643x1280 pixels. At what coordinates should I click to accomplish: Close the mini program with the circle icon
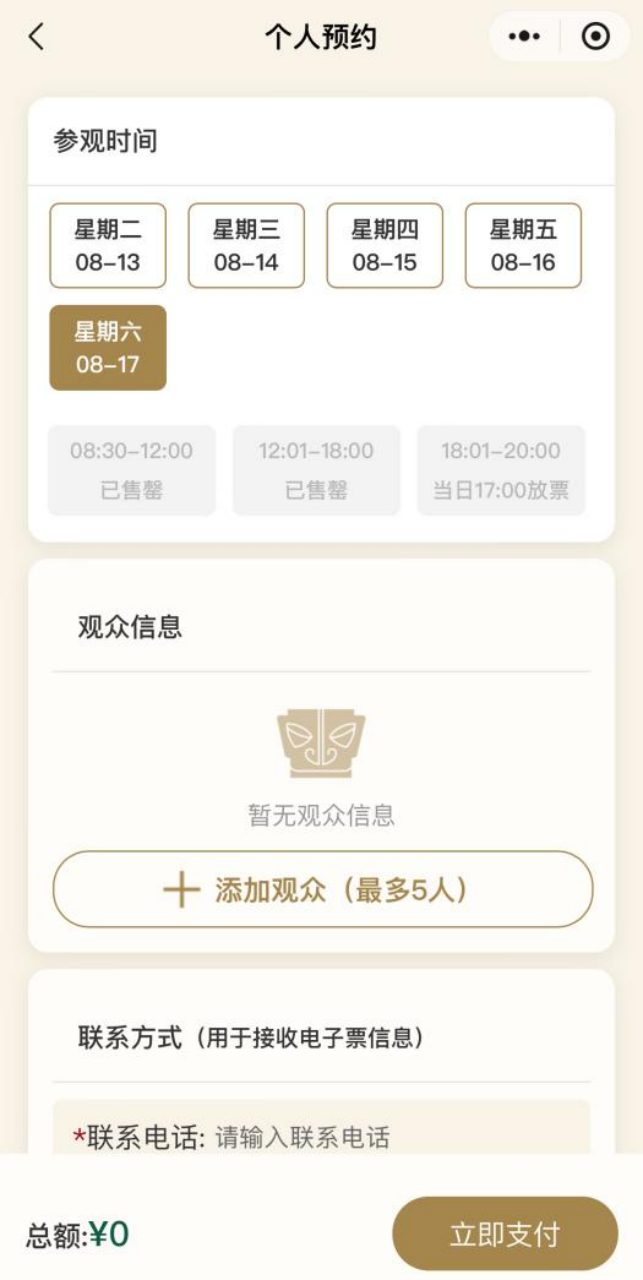(596, 38)
